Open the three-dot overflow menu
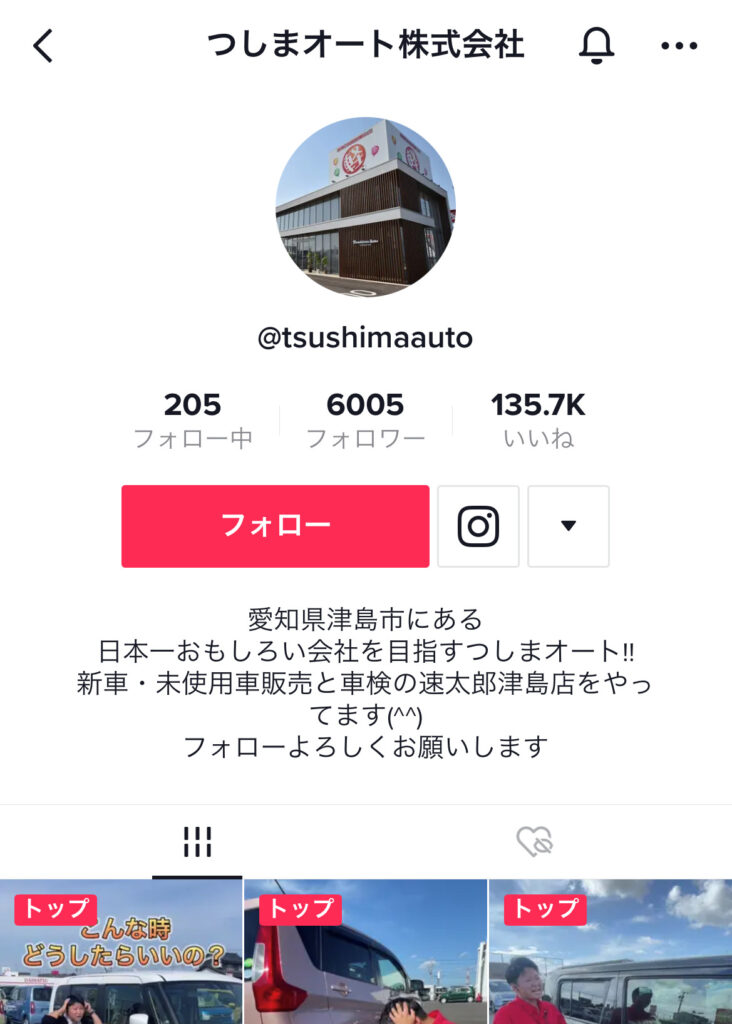Viewport: 732px width, 1024px height. click(x=679, y=46)
